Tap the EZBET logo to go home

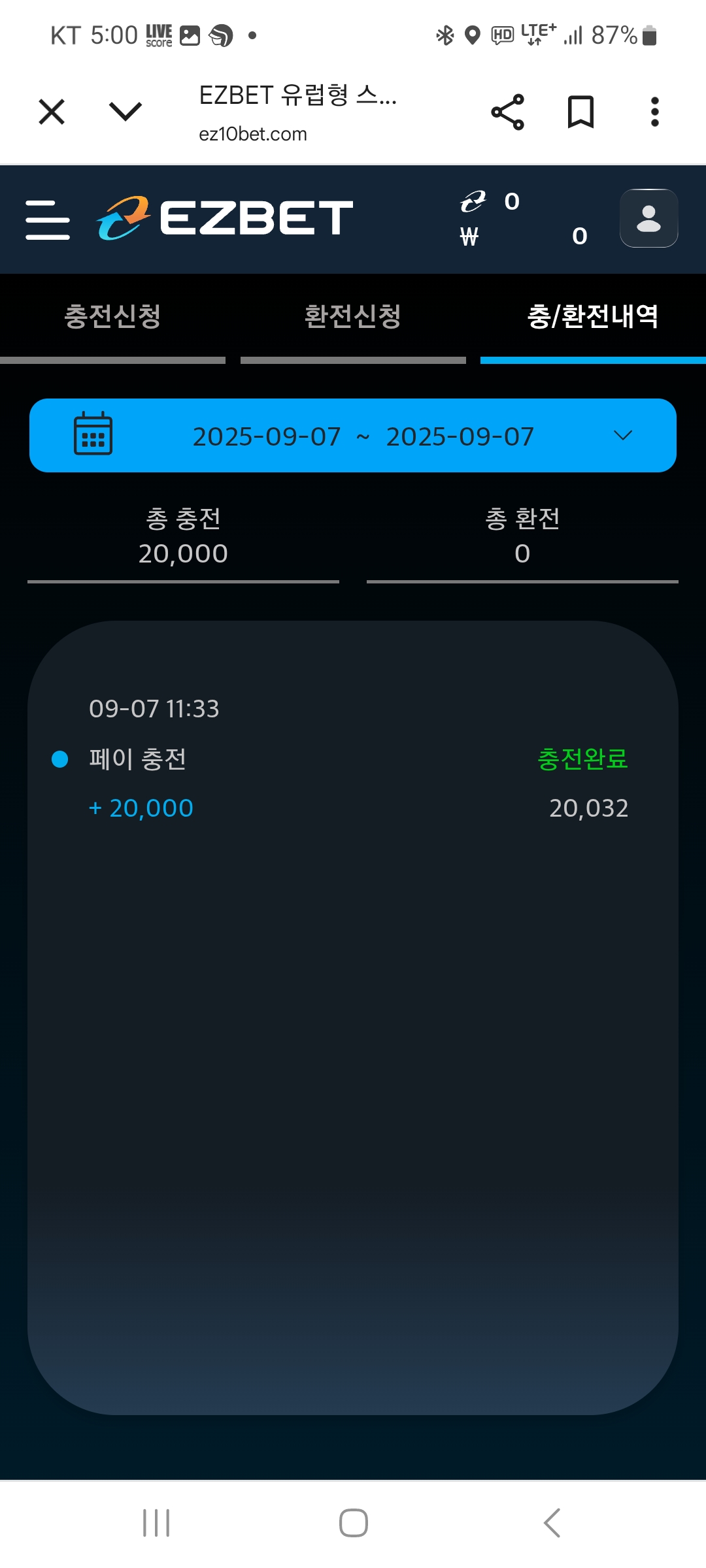pyautogui.click(x=225, y=218)
